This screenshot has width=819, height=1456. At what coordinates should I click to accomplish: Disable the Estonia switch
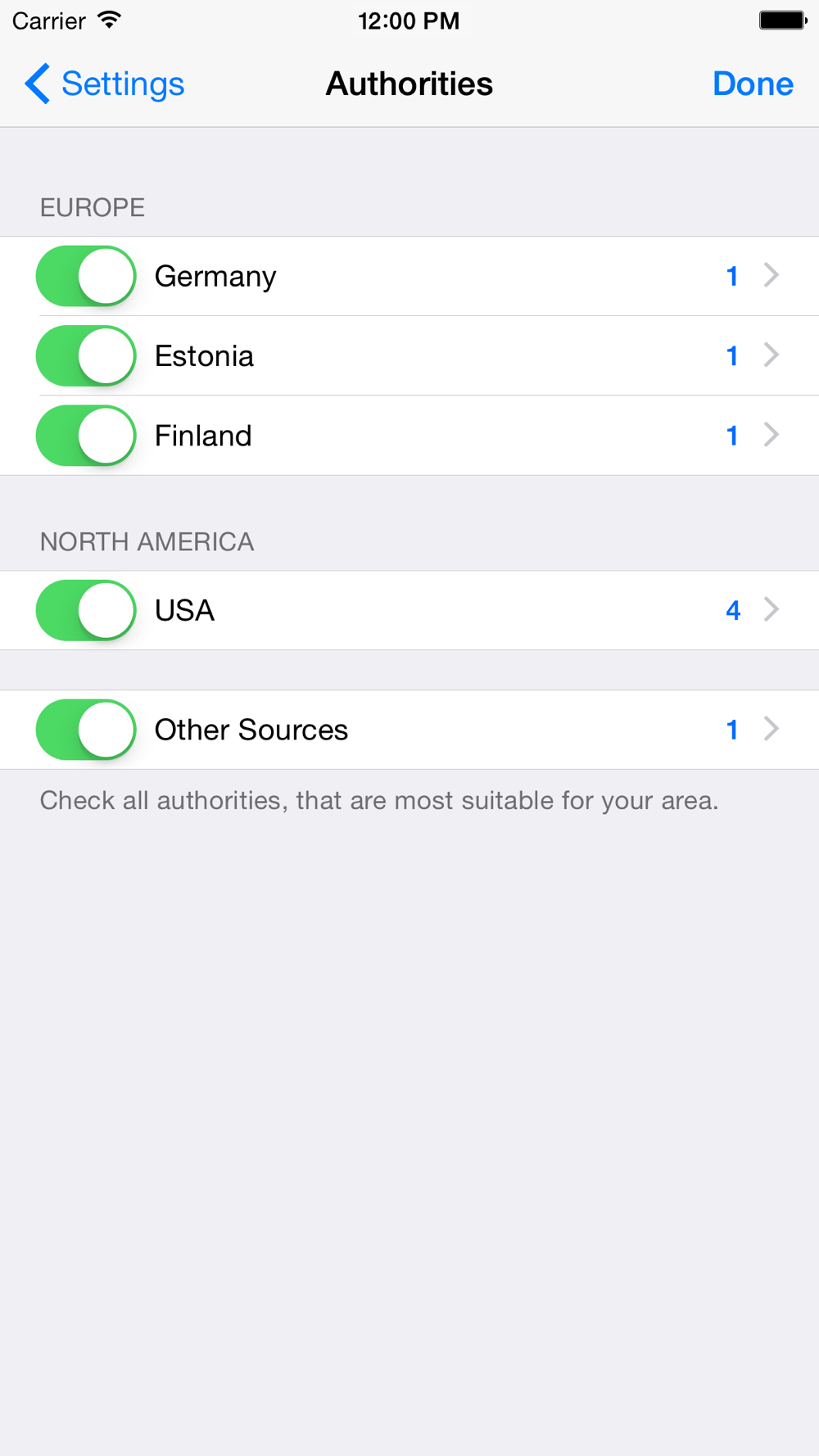pos(86,355)
